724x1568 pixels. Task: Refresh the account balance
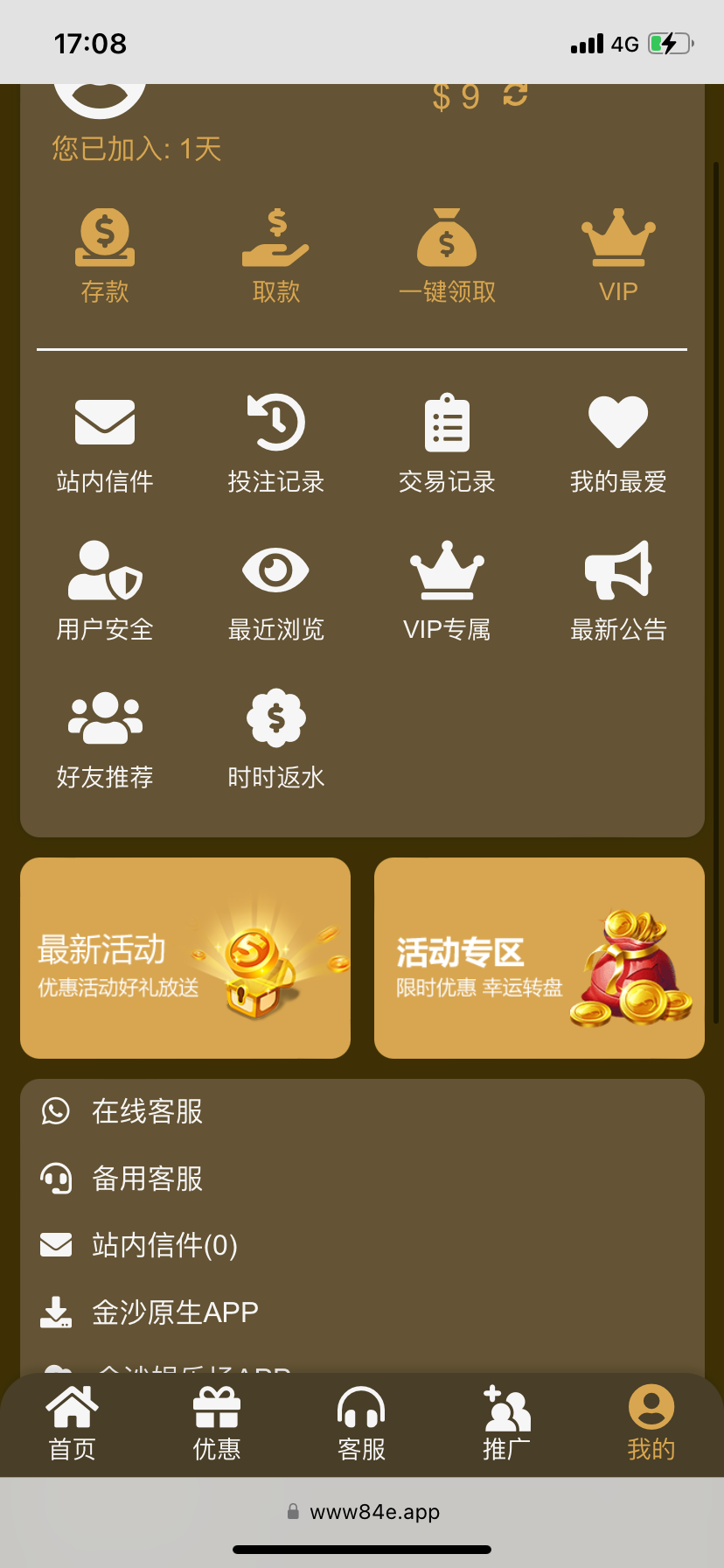pyautogui.click(x=516, y=95)
